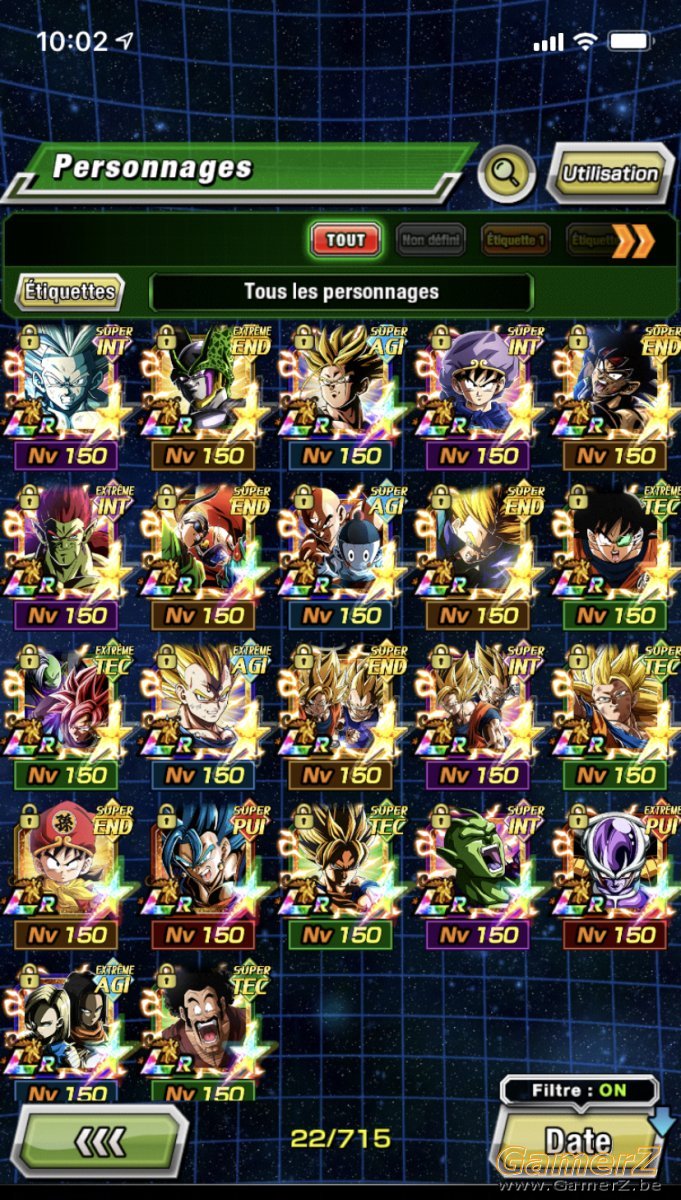Open the Filtre : ON setting
The width and height of the screenshot is (681, 1200).
[580, 1090]
